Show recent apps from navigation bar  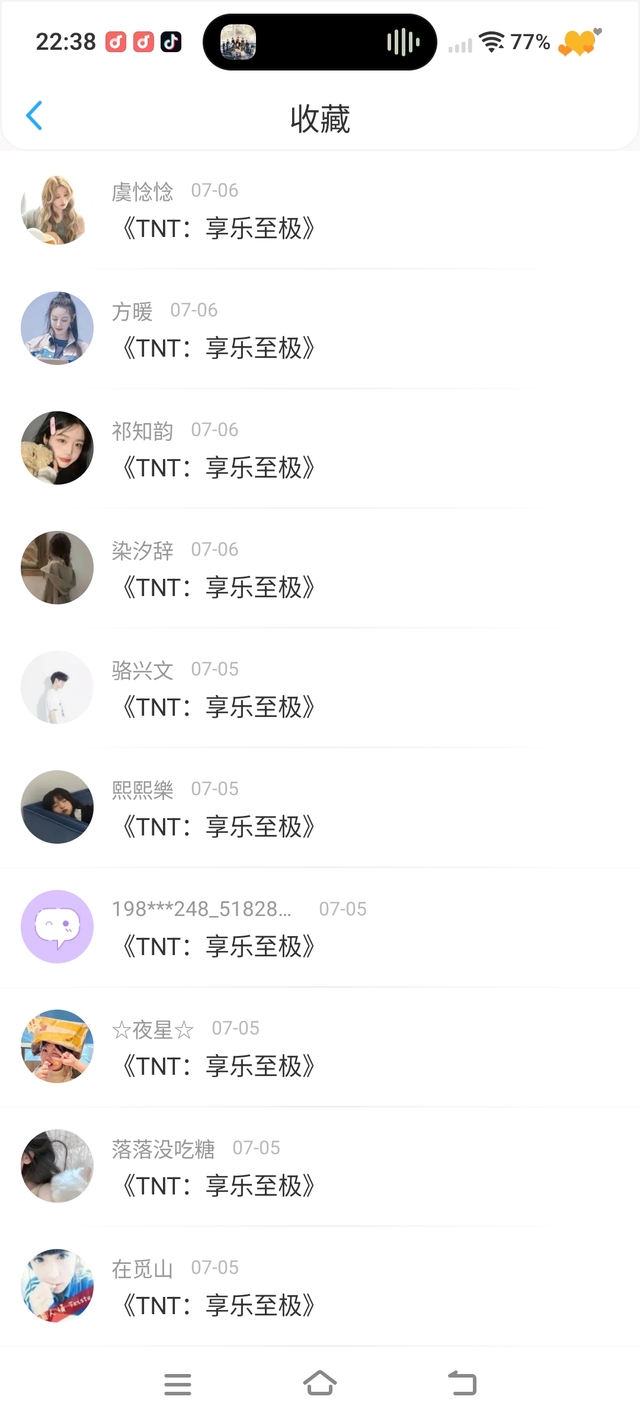(x=177, y=1384)
